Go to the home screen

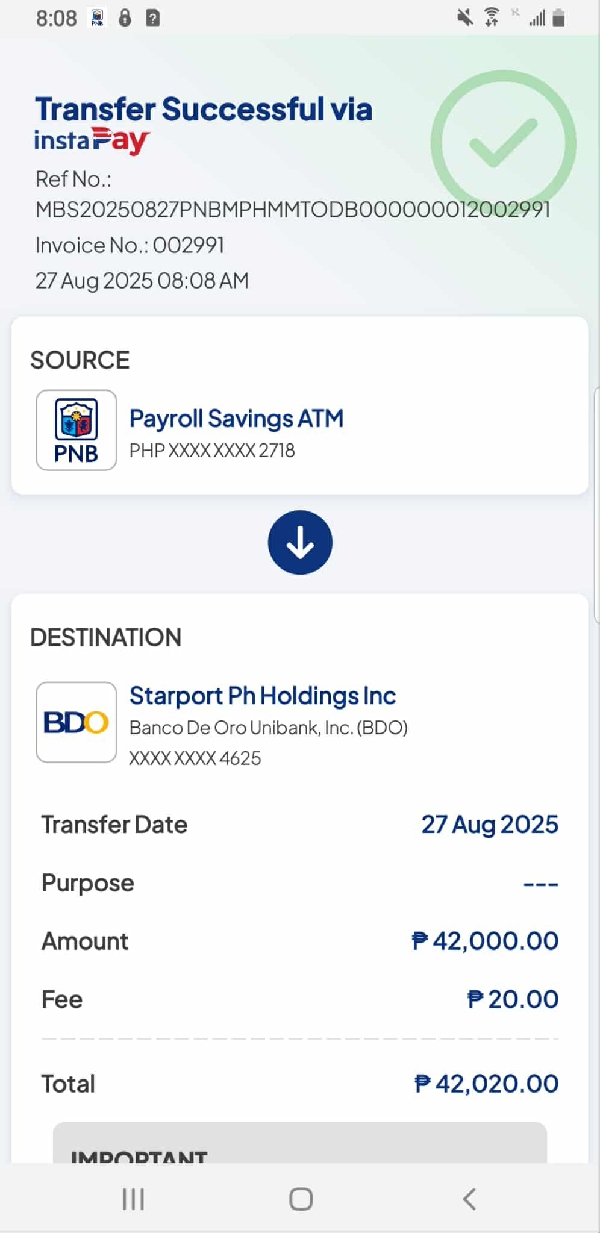tap(300, 1198)
